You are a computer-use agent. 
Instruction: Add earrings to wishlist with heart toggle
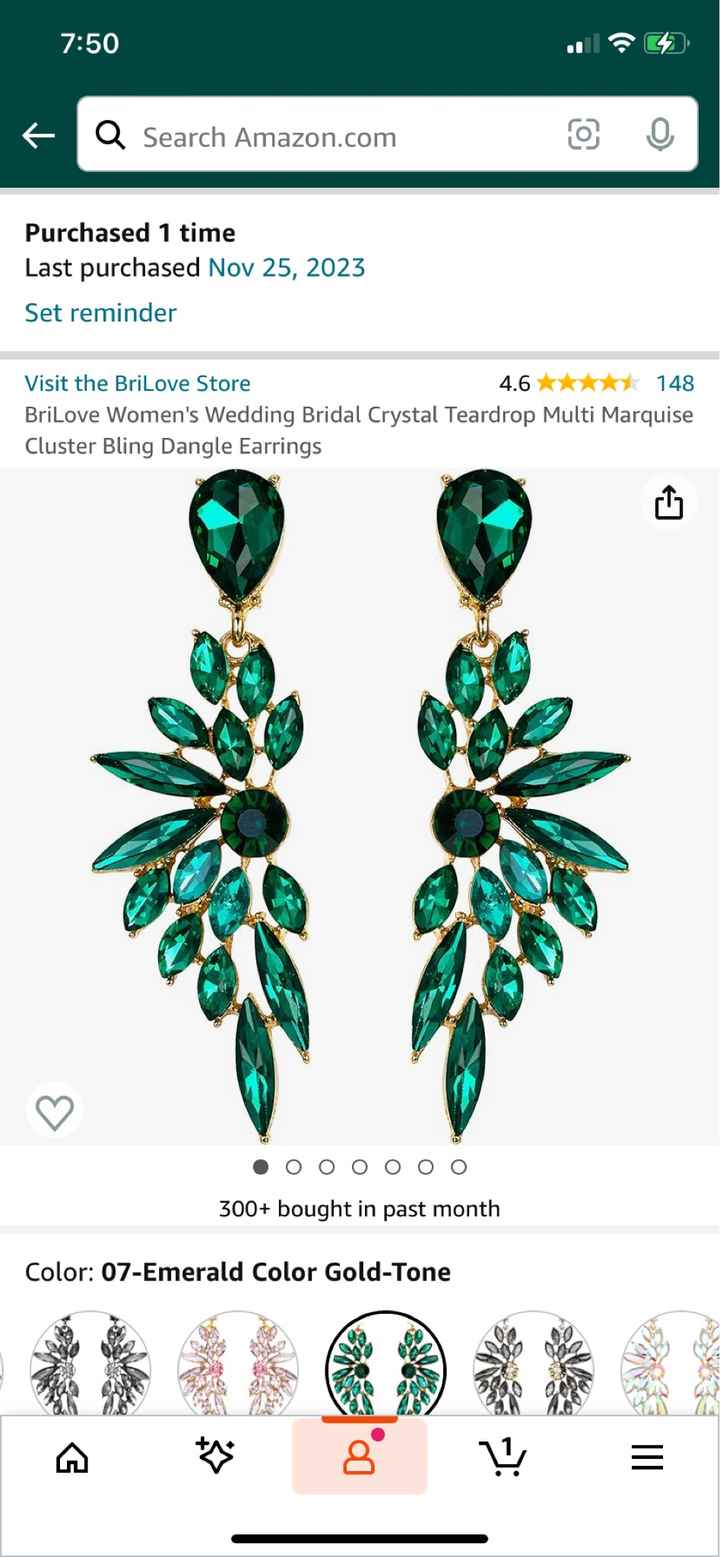55,1110
